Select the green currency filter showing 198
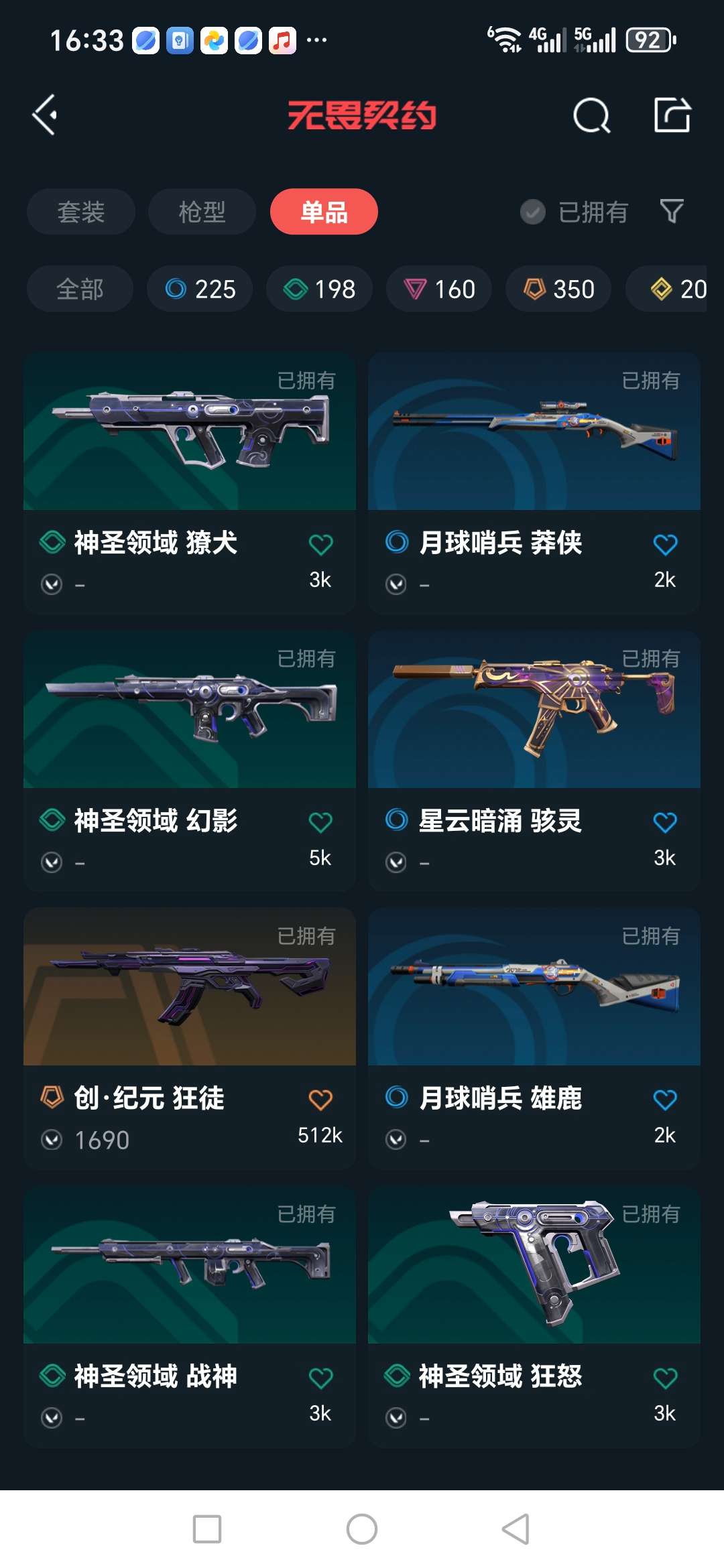 click(318, 289)
